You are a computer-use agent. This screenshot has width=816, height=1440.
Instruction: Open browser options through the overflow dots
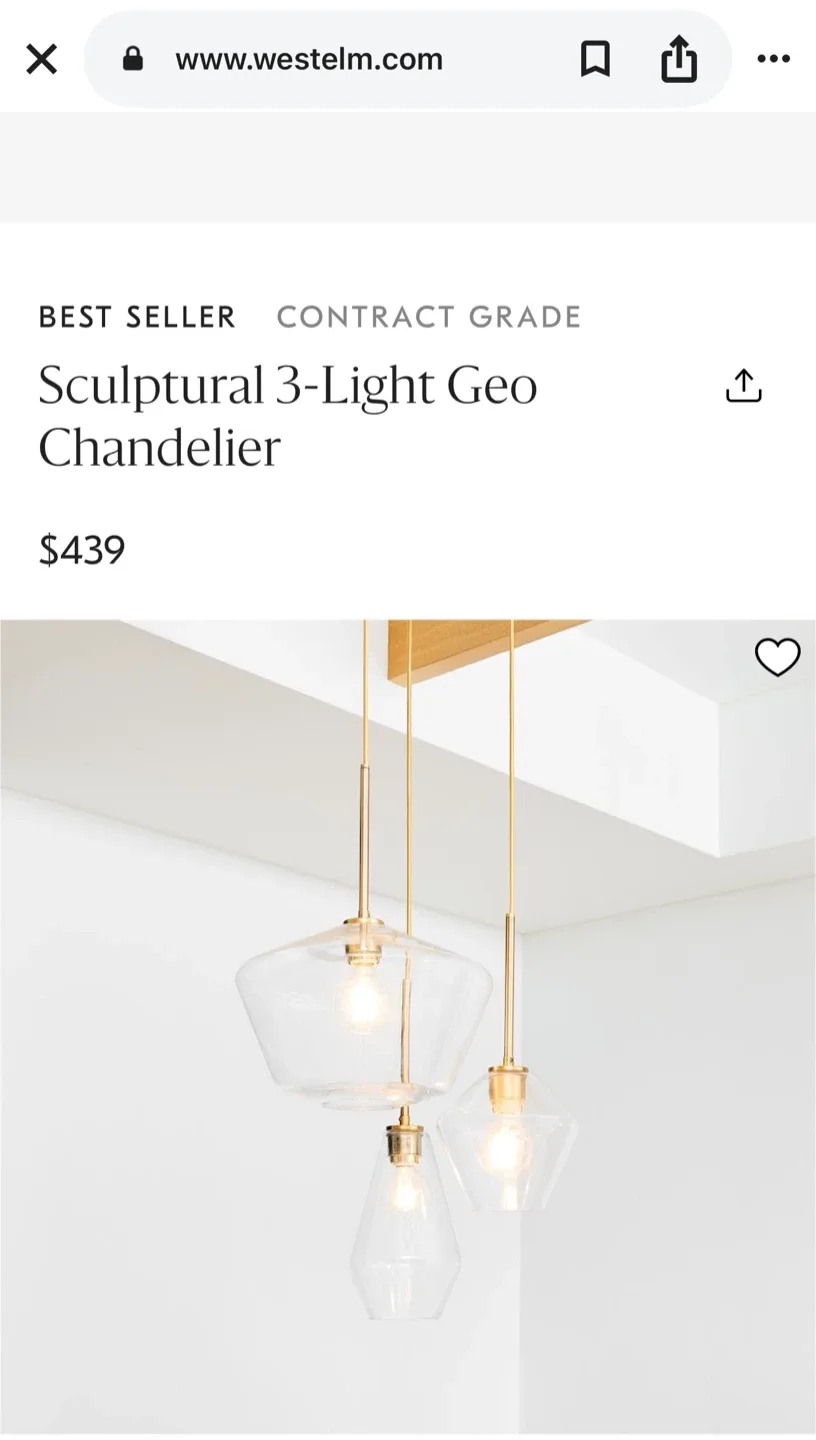pyautogui.click(x=774, y=58)
